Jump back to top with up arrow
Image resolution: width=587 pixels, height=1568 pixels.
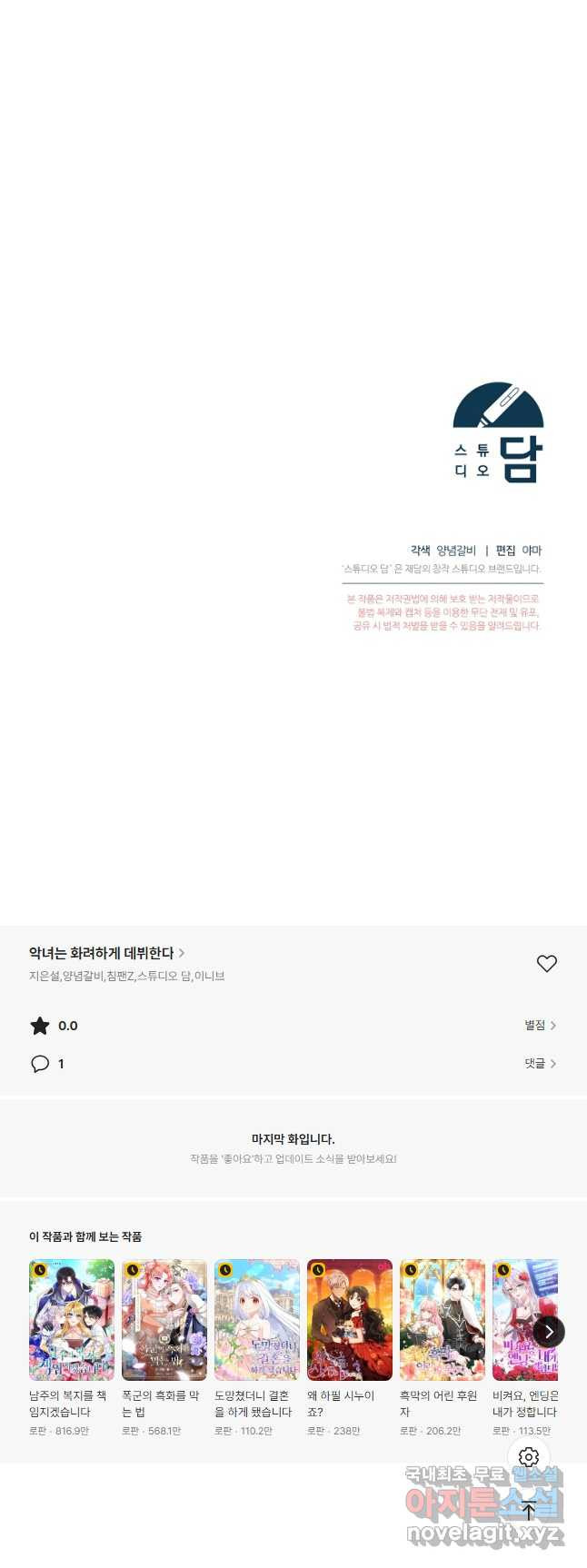tap(529, 1512)
